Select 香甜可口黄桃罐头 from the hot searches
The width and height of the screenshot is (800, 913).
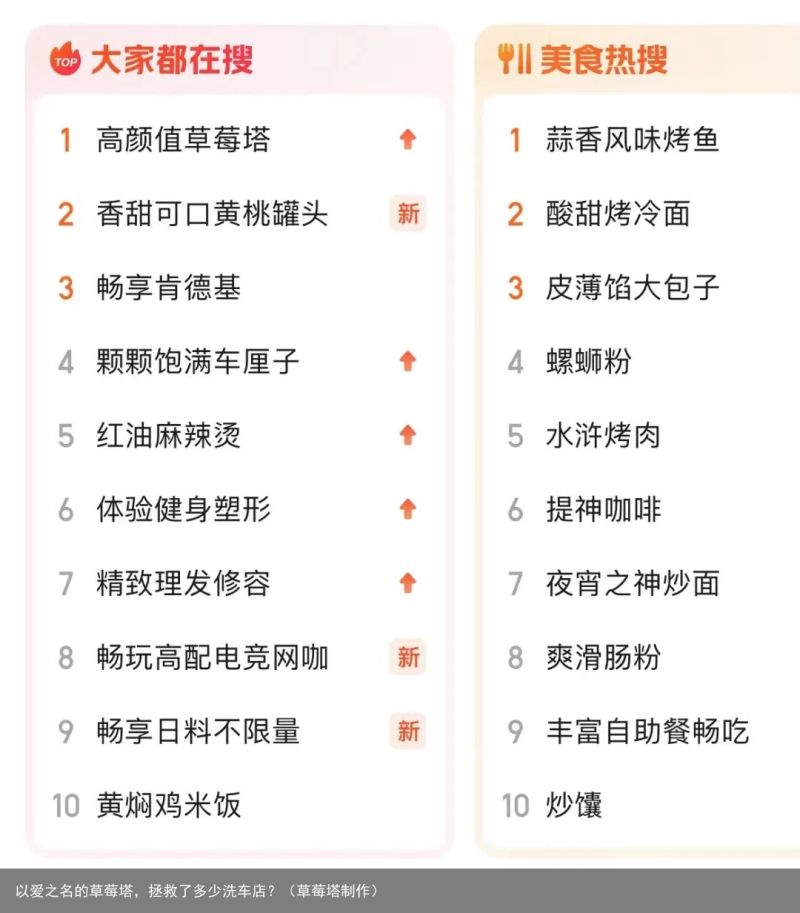[212, 214]
